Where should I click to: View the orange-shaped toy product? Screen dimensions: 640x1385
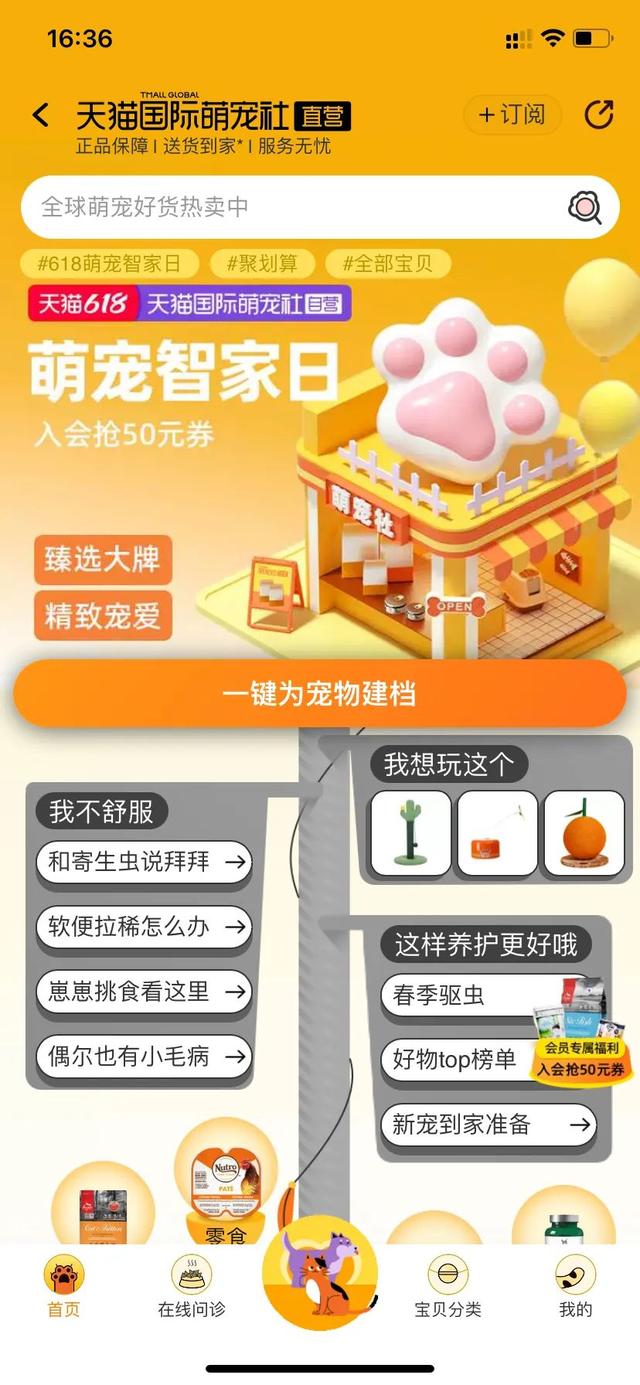583,834
